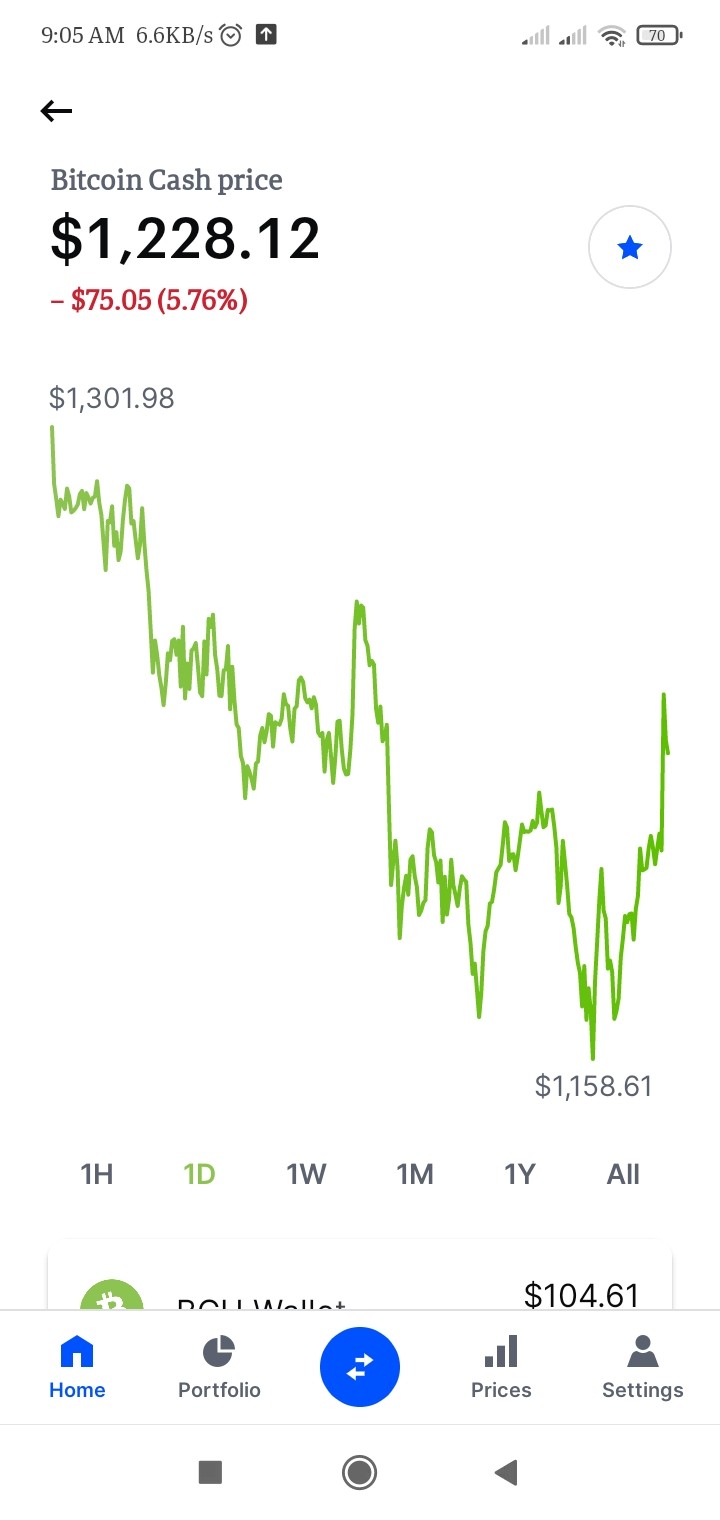Change chart range to 1Y

pos(520,1174)
